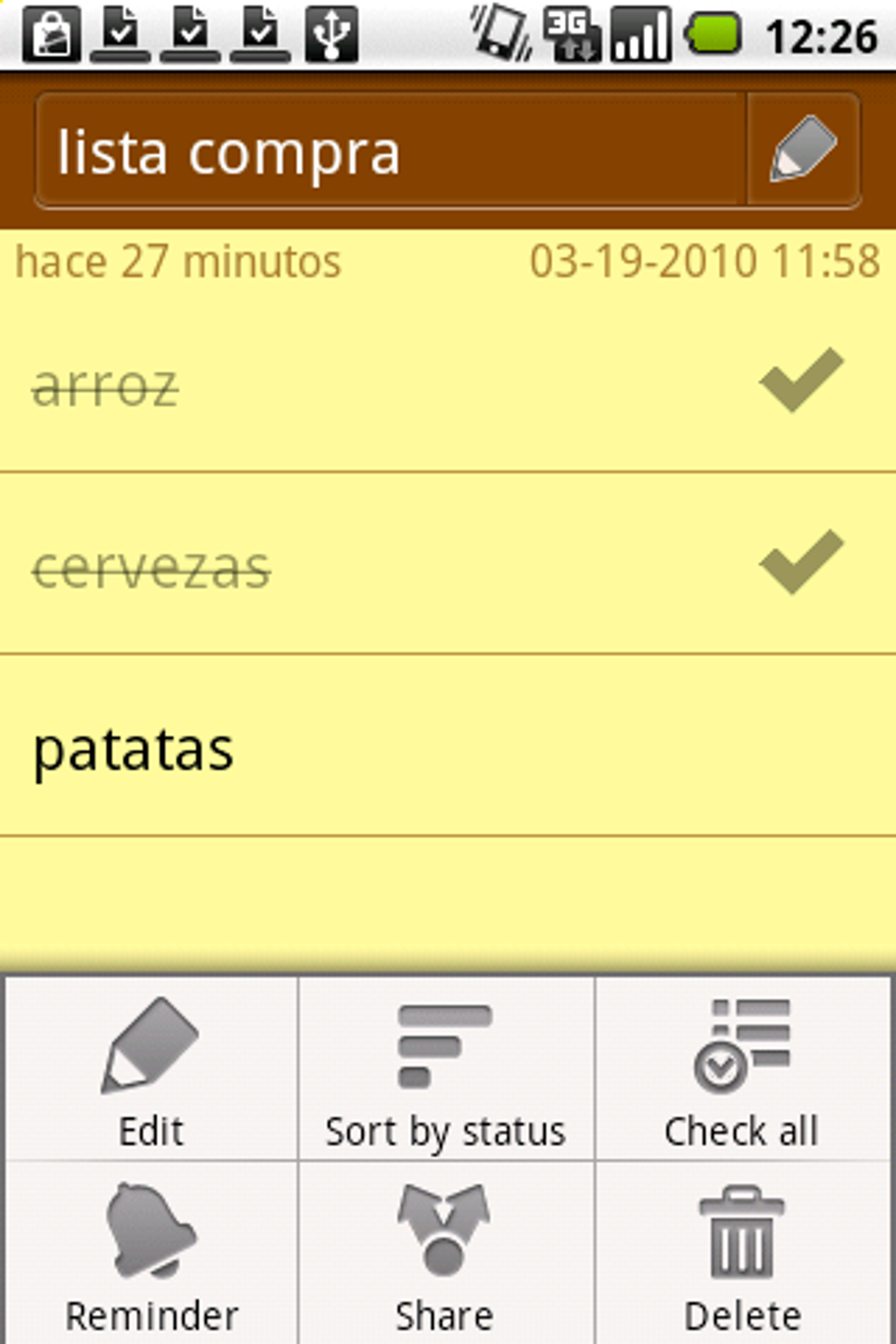
Task: Uncheck the cervezas item
Action: 448,564
